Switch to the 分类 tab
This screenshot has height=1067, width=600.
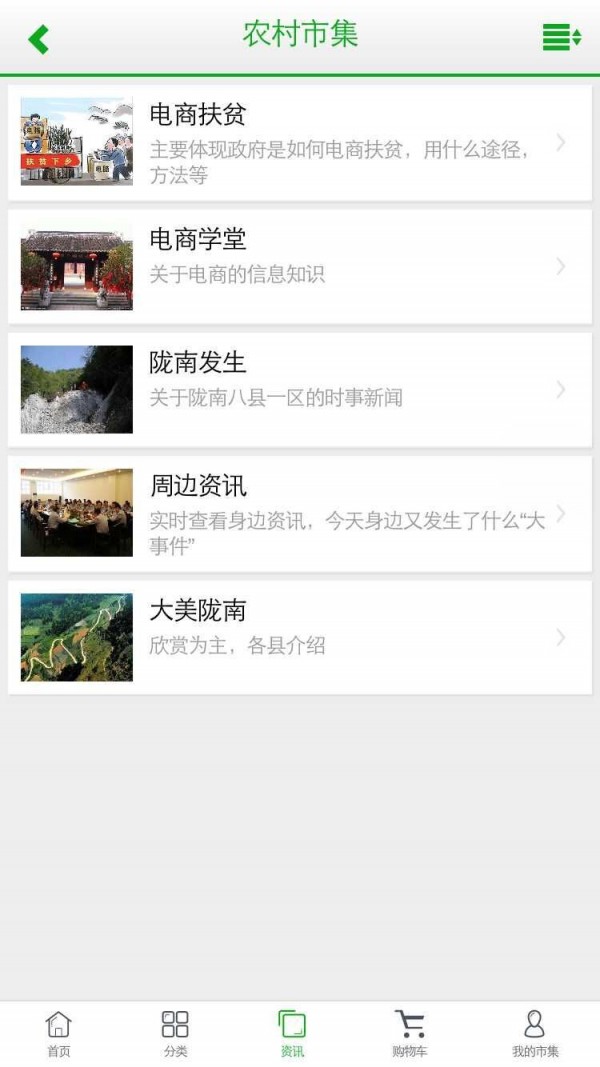click(x=175, y=1034)
